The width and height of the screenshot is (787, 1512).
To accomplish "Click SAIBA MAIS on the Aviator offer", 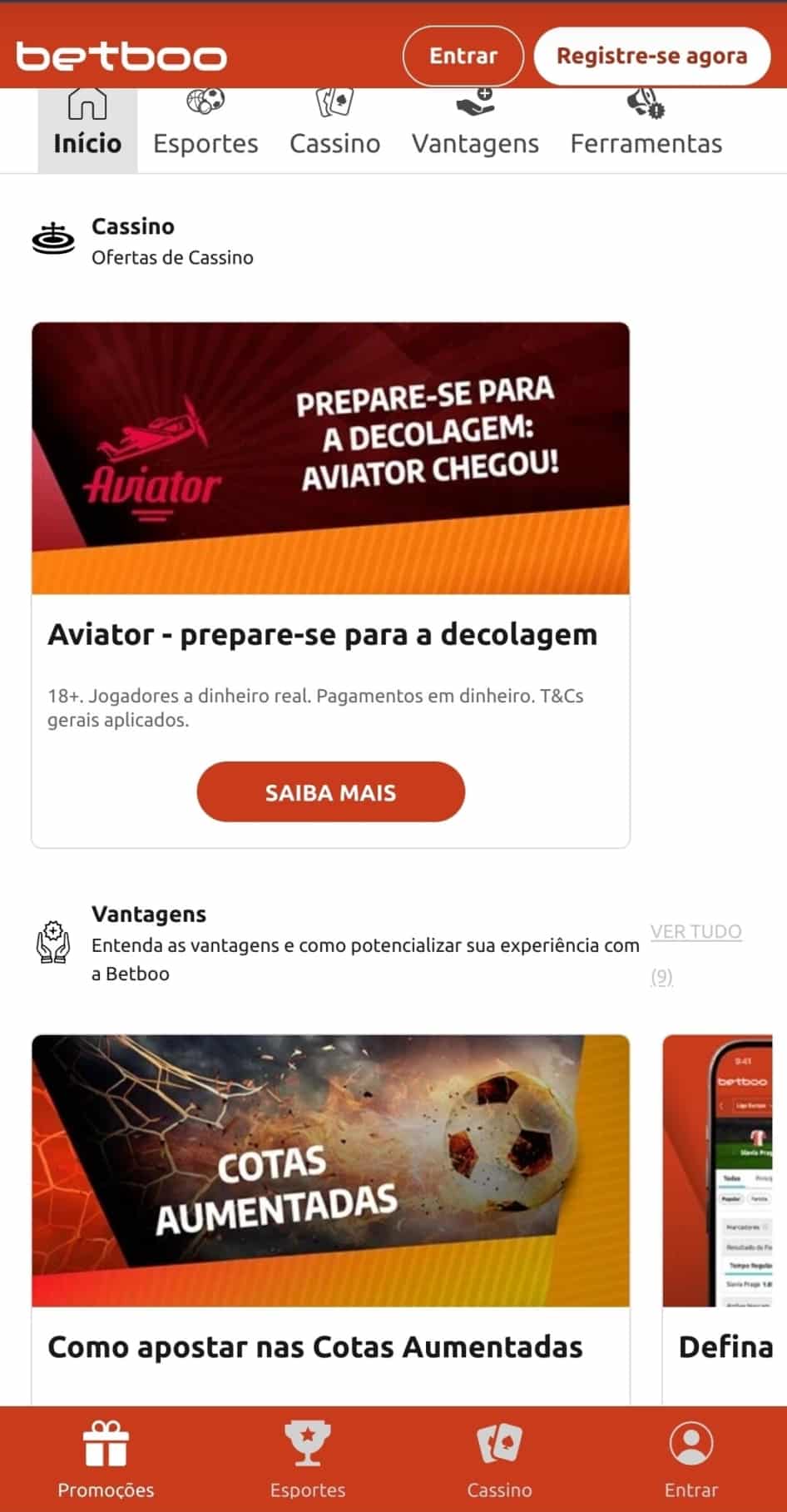I will (x=330, y=792).
